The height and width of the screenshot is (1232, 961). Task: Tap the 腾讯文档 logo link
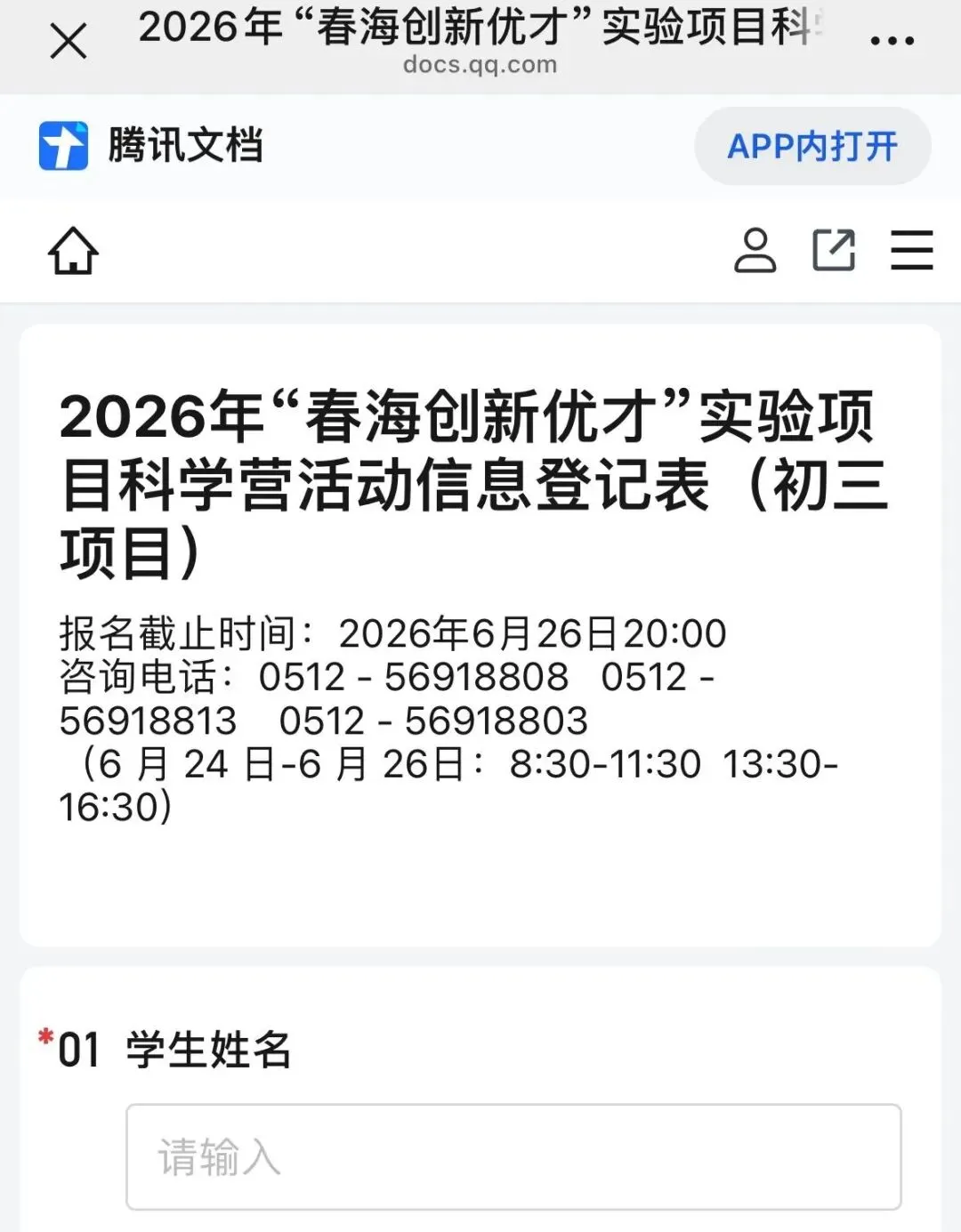151,146
